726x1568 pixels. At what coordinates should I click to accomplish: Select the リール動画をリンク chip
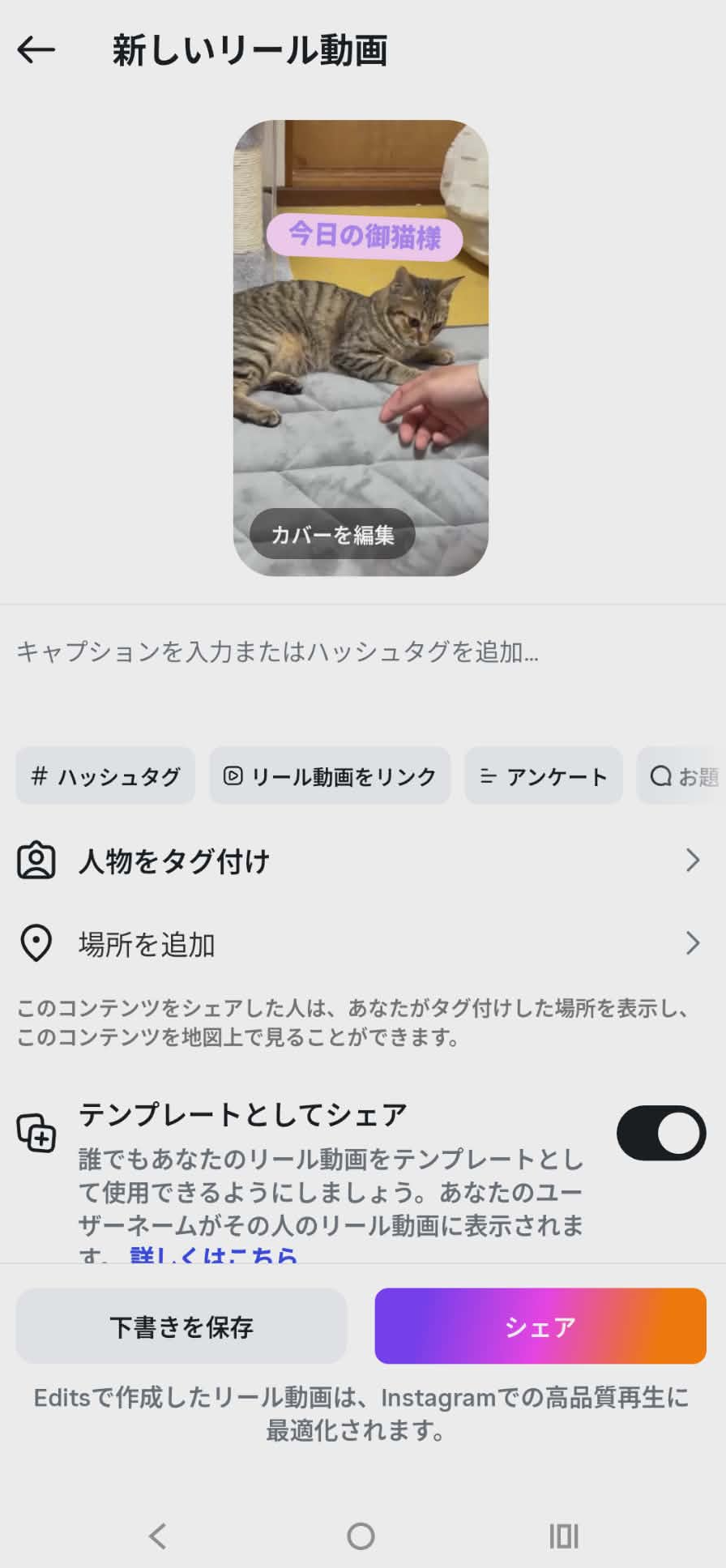330,776
